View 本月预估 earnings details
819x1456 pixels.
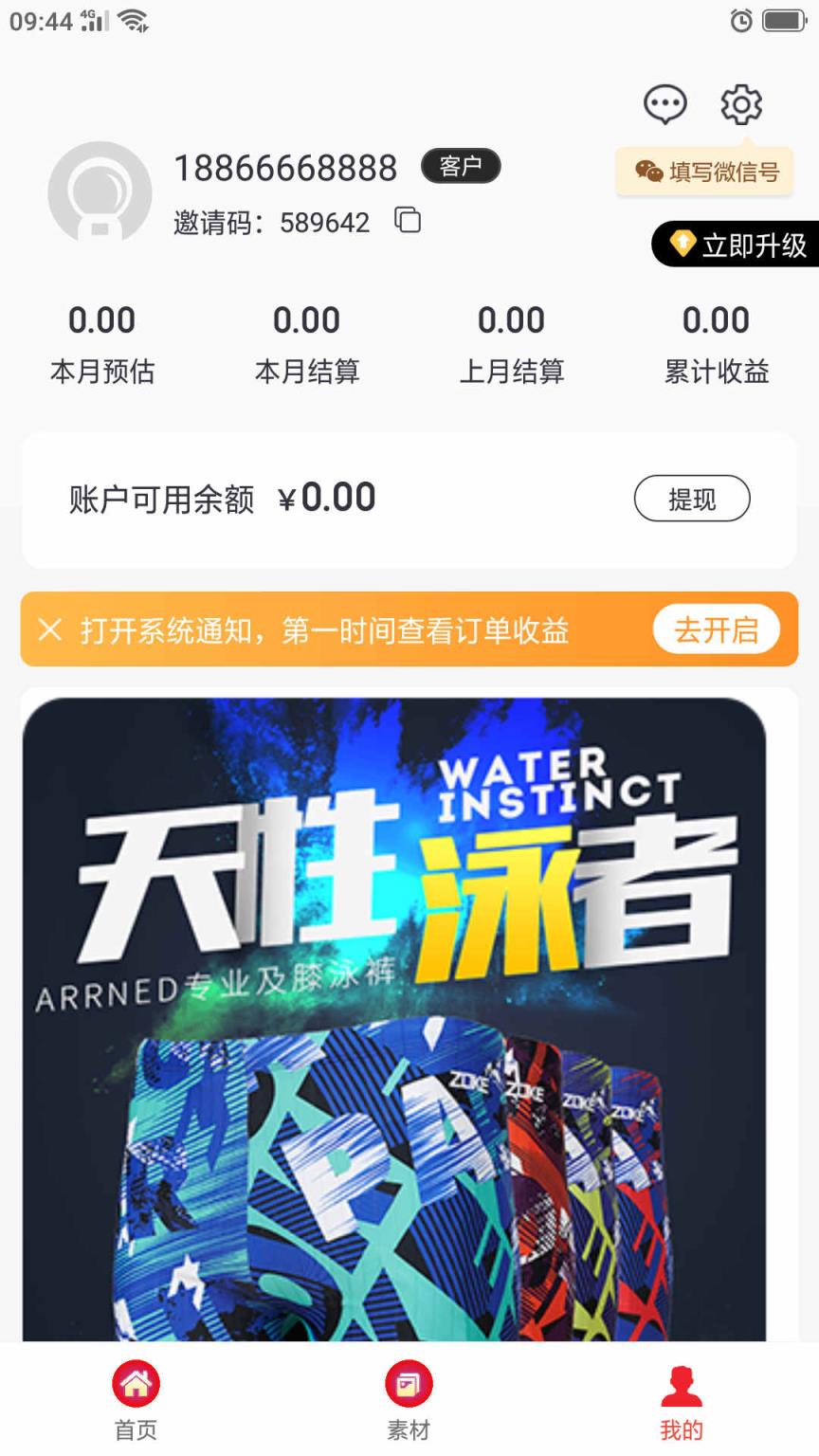coord(102,343)
